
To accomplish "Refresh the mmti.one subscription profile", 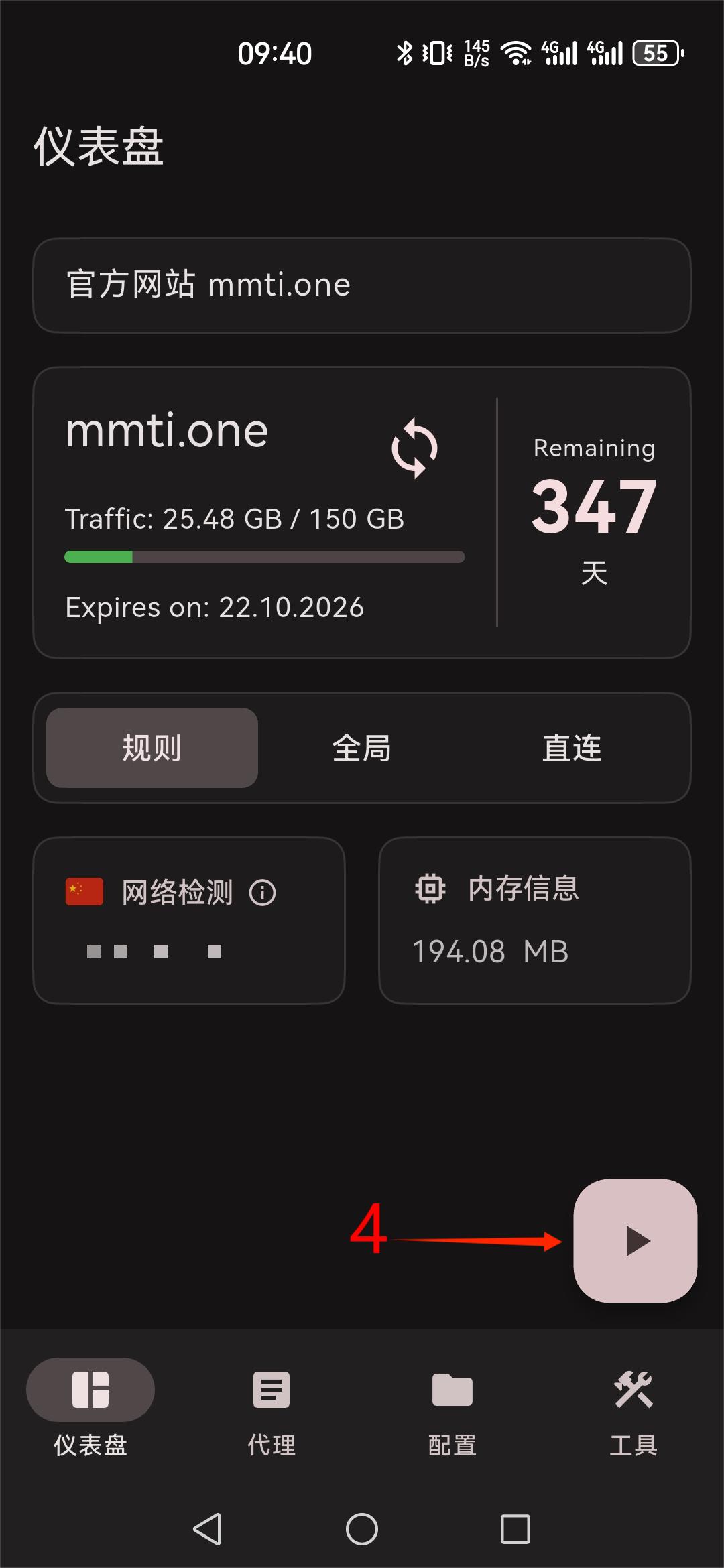I will [x=414, y=448].
